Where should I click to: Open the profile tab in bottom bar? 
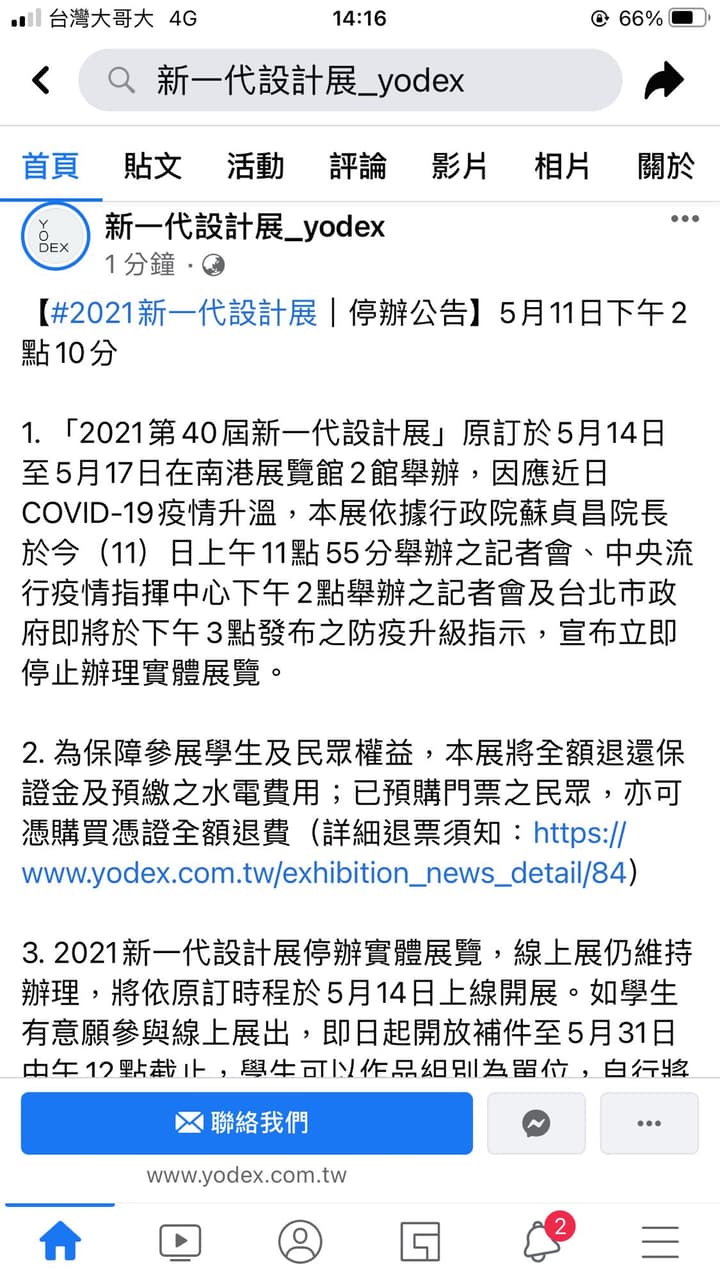click(x=300, y=1242)
